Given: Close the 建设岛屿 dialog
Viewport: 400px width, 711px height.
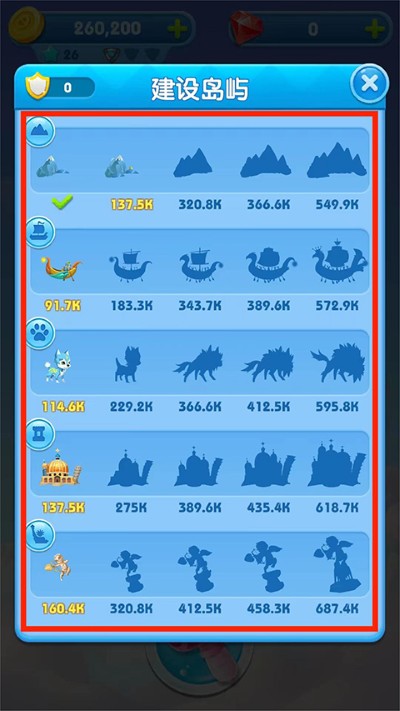Looking at the screenshot, I should [370, 83].
